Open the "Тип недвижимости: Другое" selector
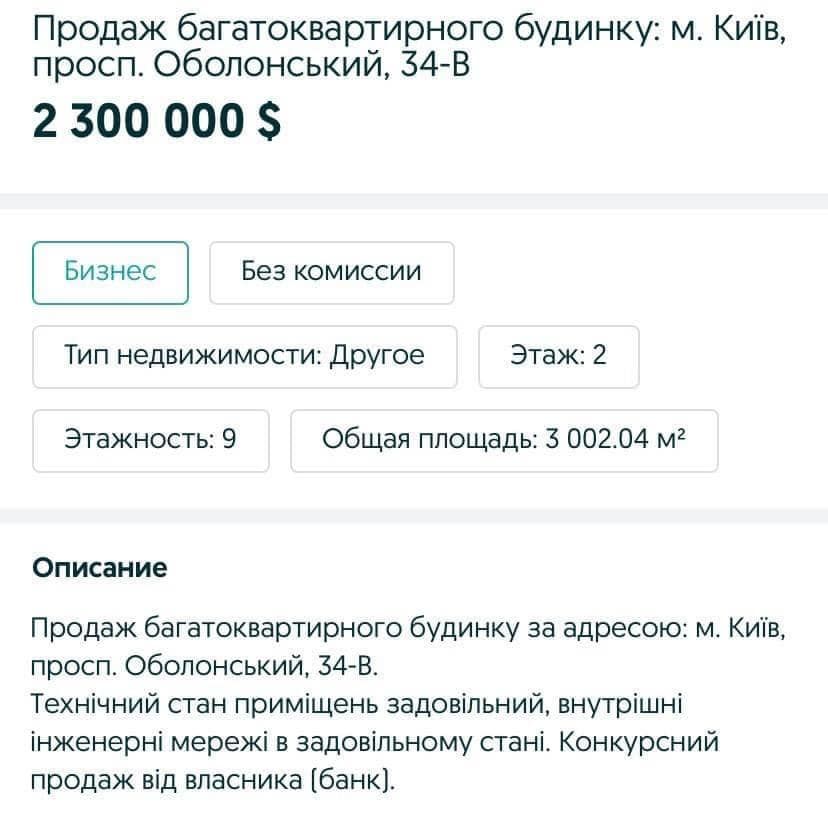828x838 pixels. [244, 355]
